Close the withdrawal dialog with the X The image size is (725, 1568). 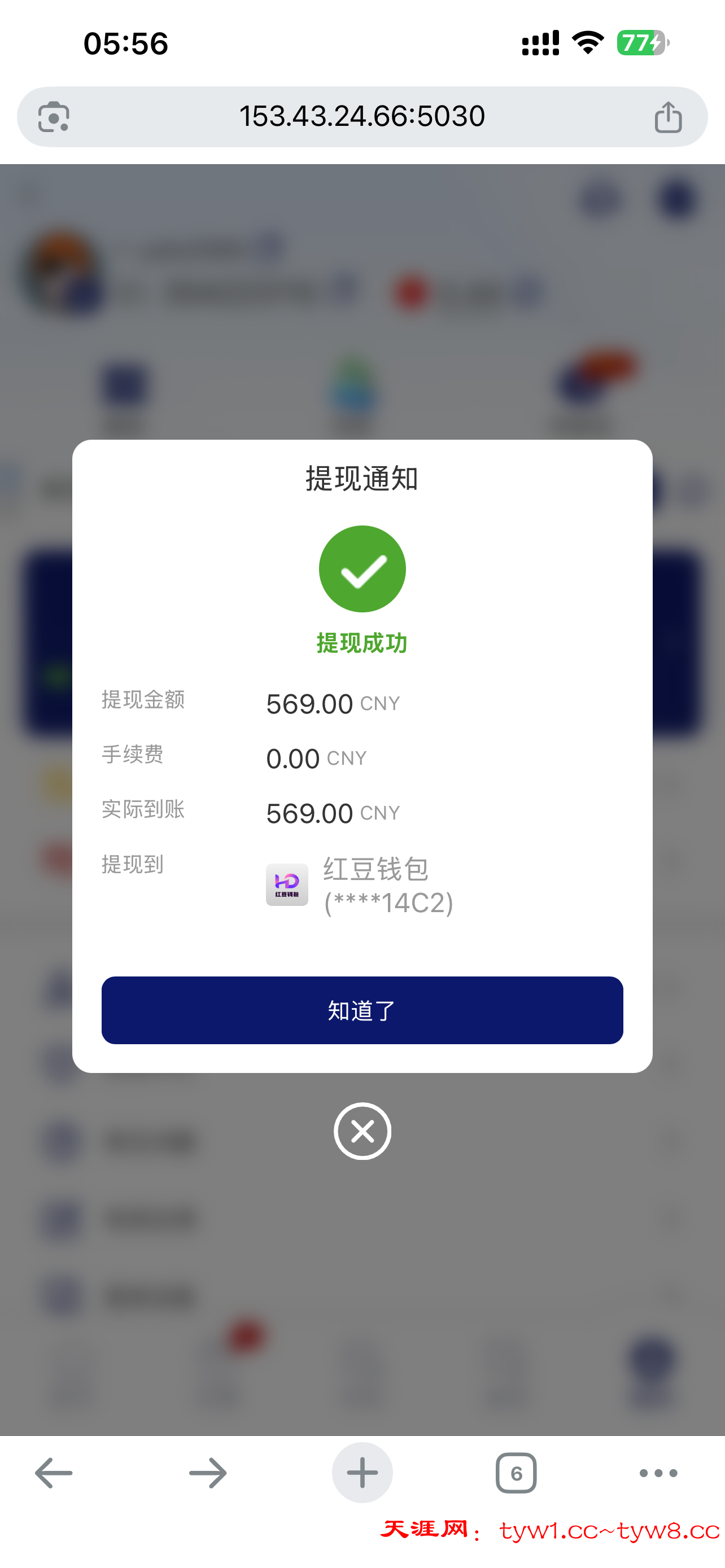(x=362, y=1131)
